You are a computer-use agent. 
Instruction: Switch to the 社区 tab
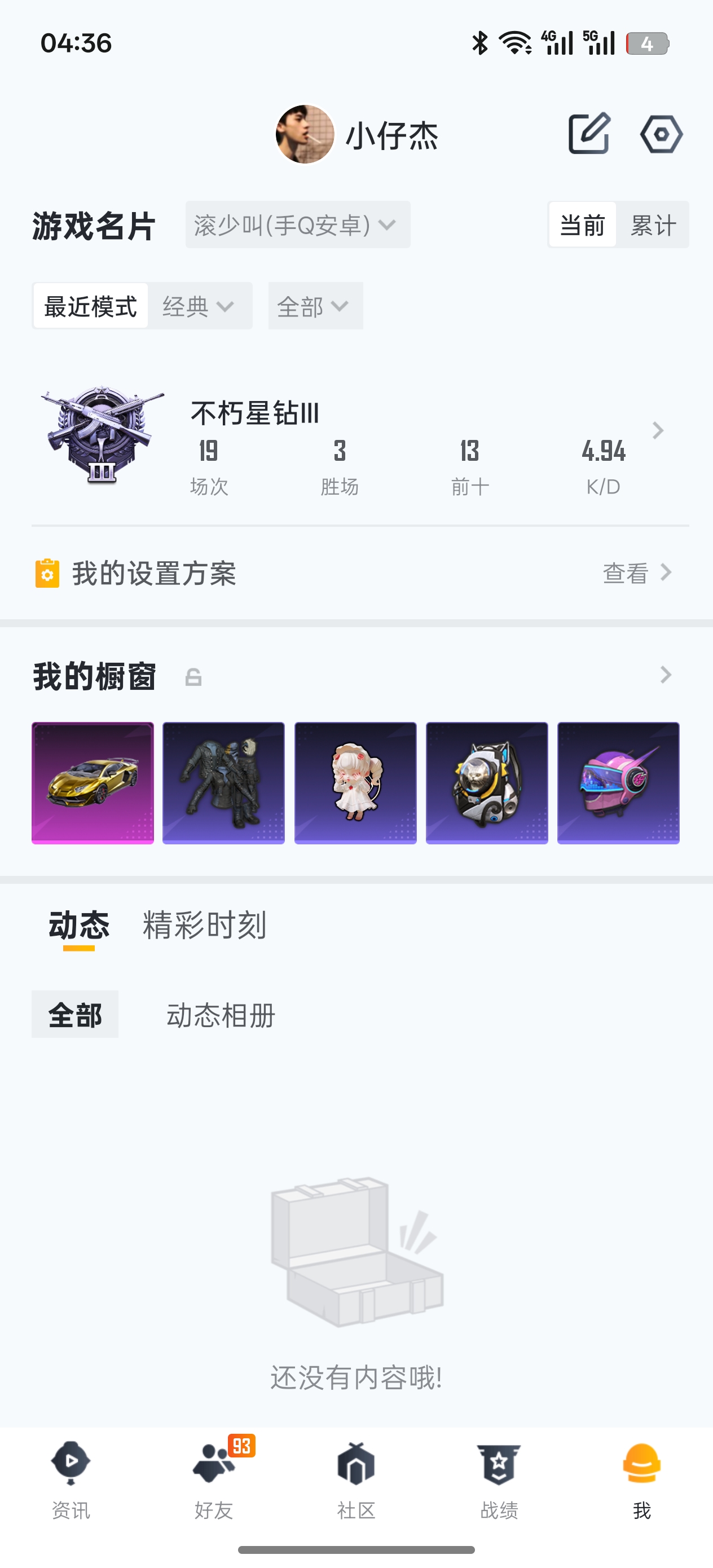356,1479
